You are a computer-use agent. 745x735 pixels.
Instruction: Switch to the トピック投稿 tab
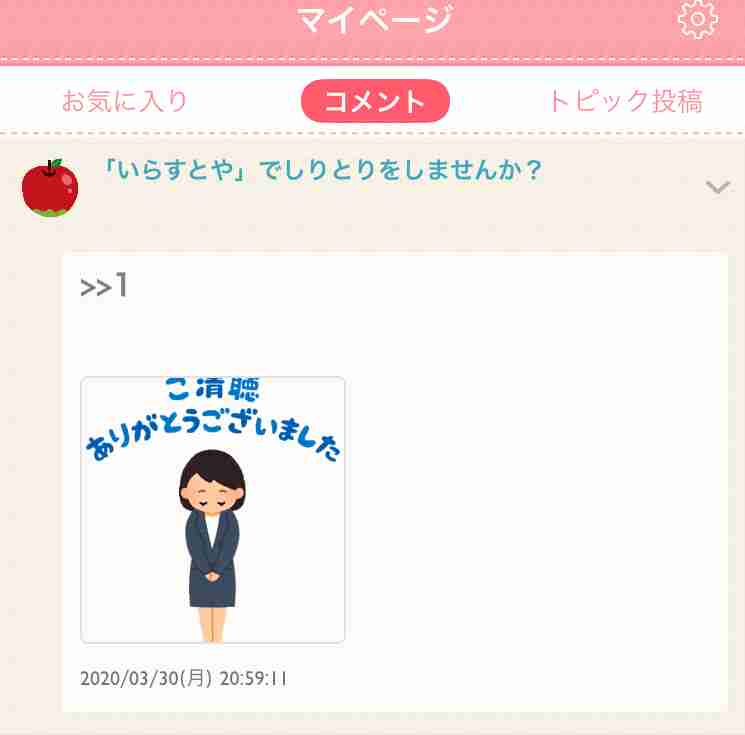[625, 101]
